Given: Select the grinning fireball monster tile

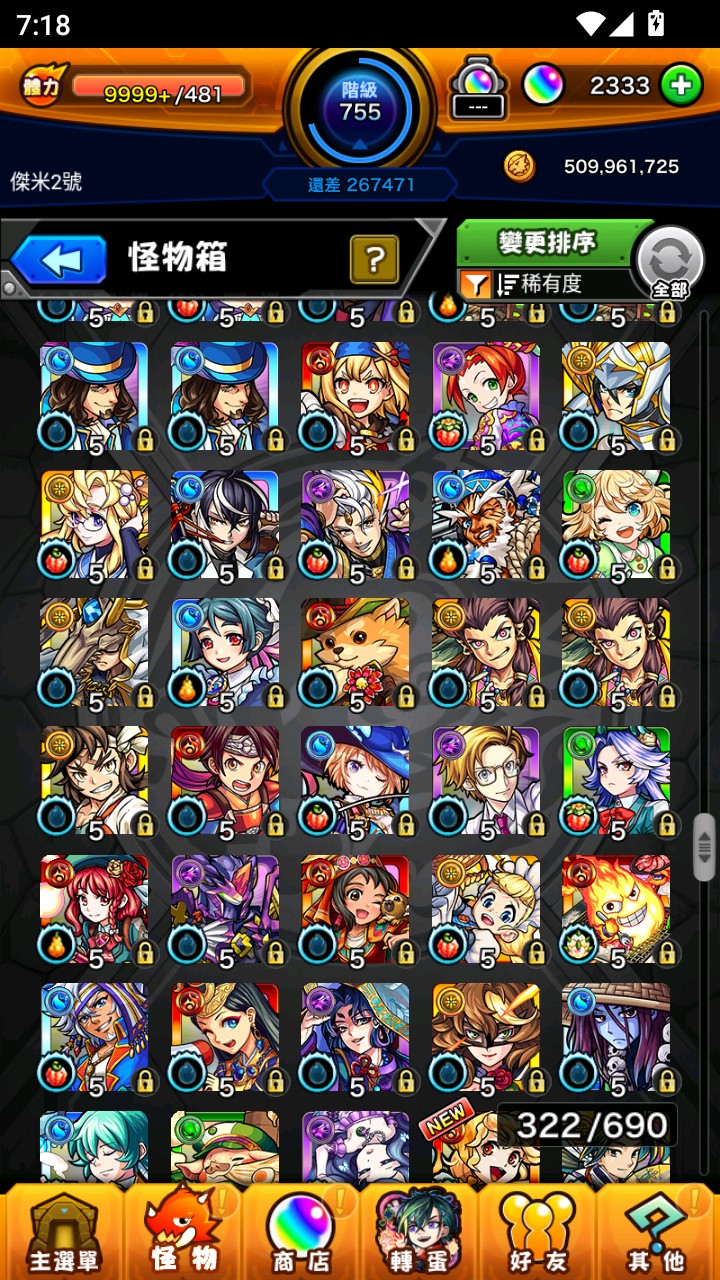Looking at the screenshot, I should [616, 908].
